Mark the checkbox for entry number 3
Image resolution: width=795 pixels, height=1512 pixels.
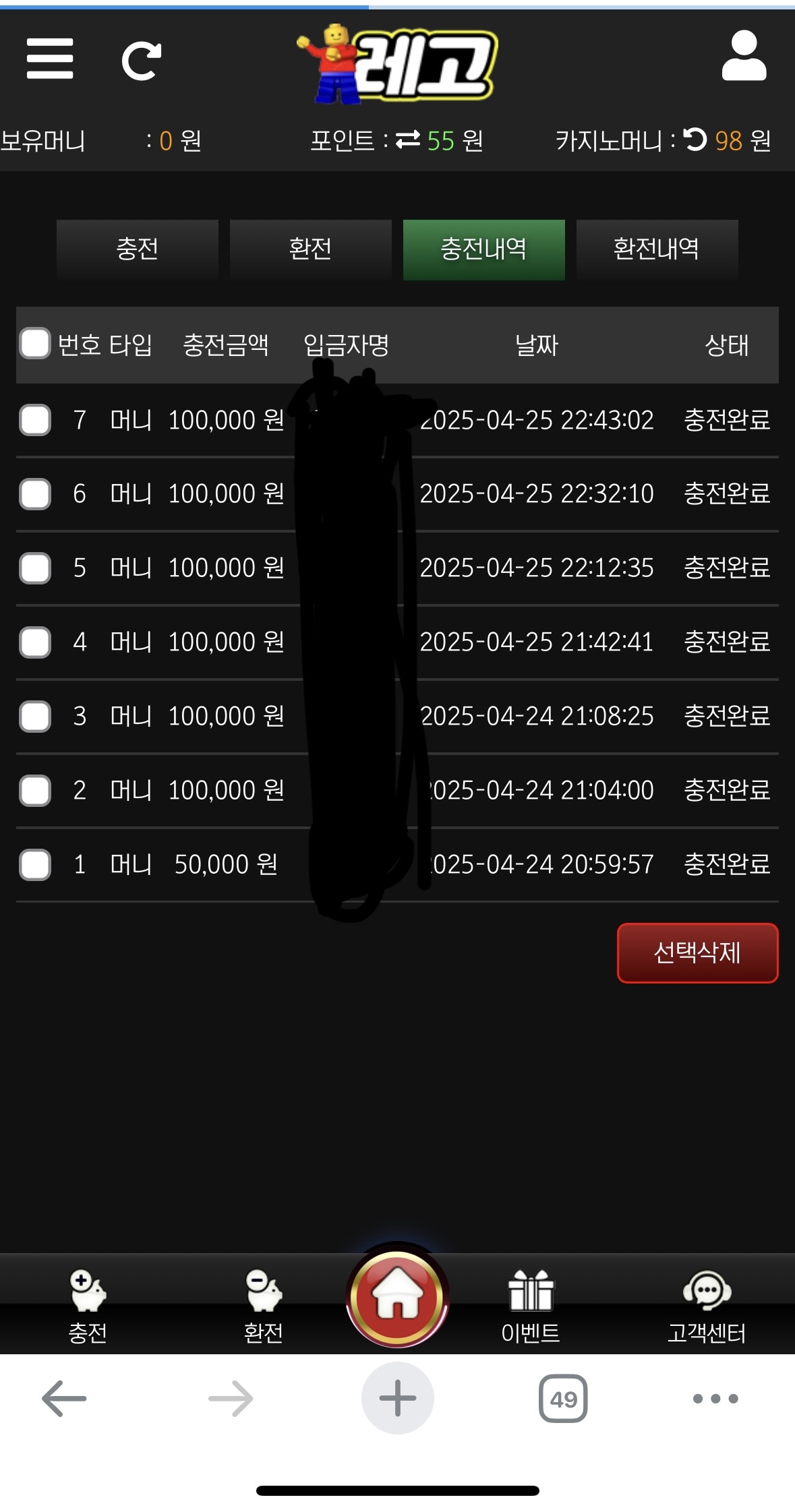(x=35, y=716)
